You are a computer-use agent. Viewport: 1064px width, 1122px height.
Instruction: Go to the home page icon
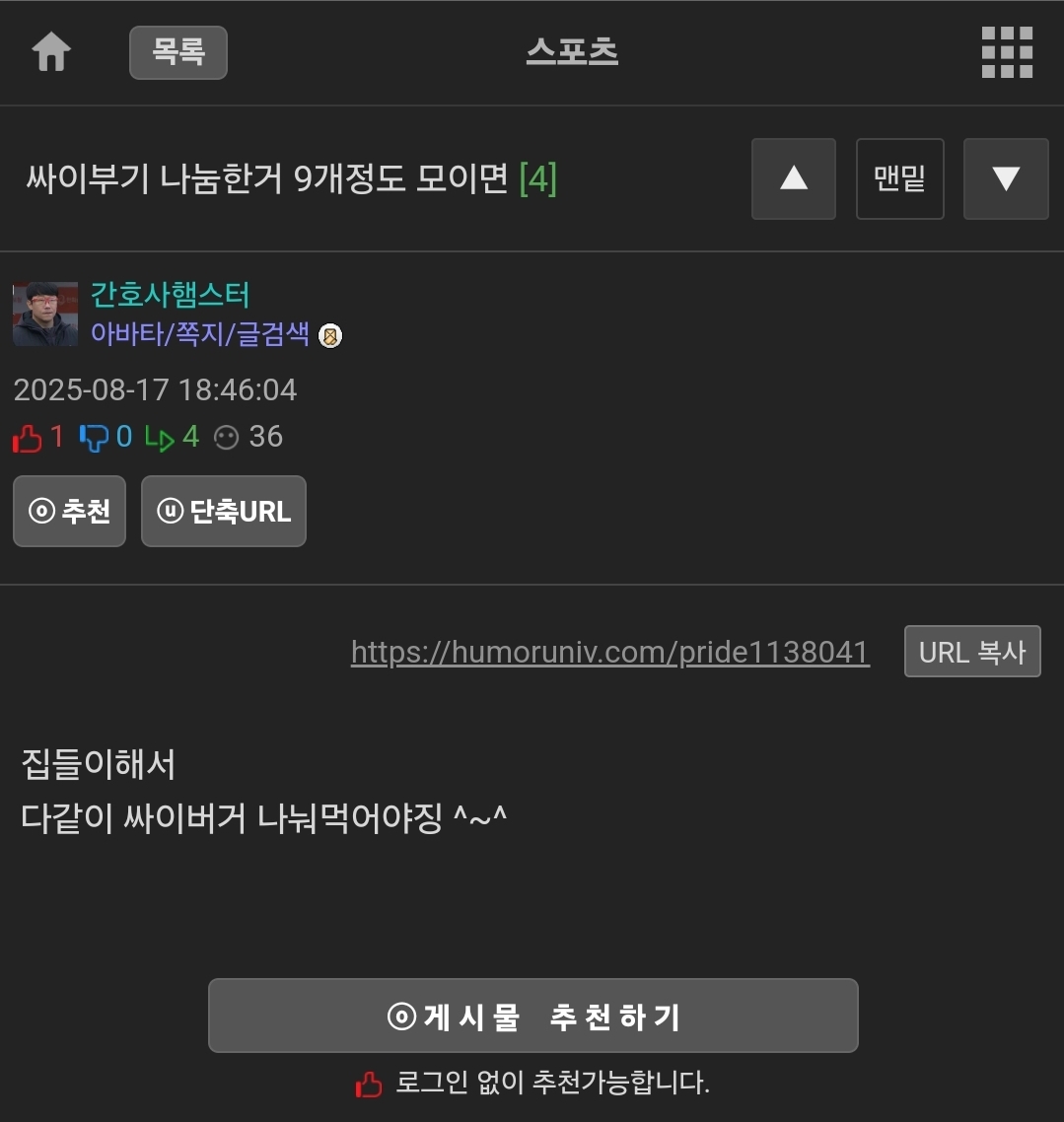(x=51, y=52)
